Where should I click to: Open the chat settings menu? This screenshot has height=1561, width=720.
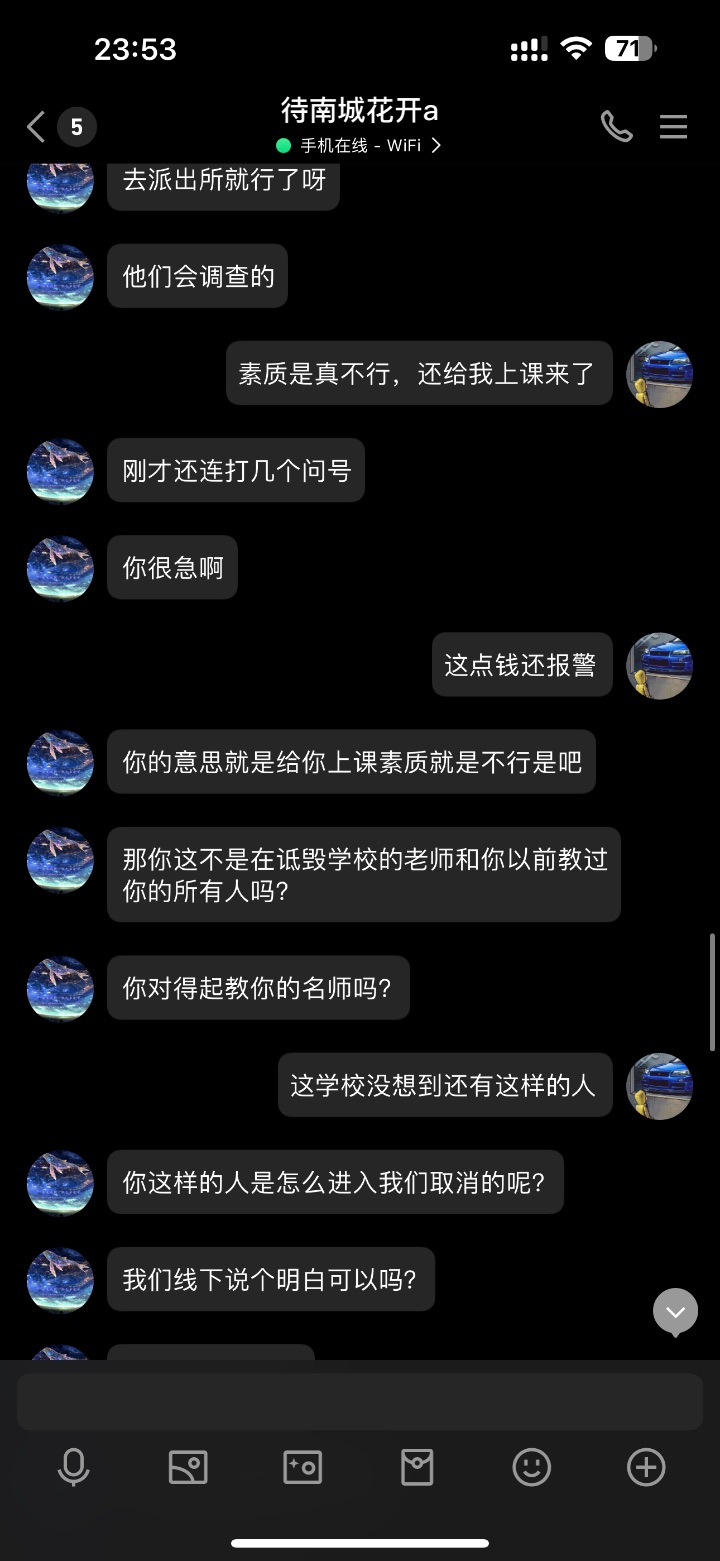coord(673,126)
